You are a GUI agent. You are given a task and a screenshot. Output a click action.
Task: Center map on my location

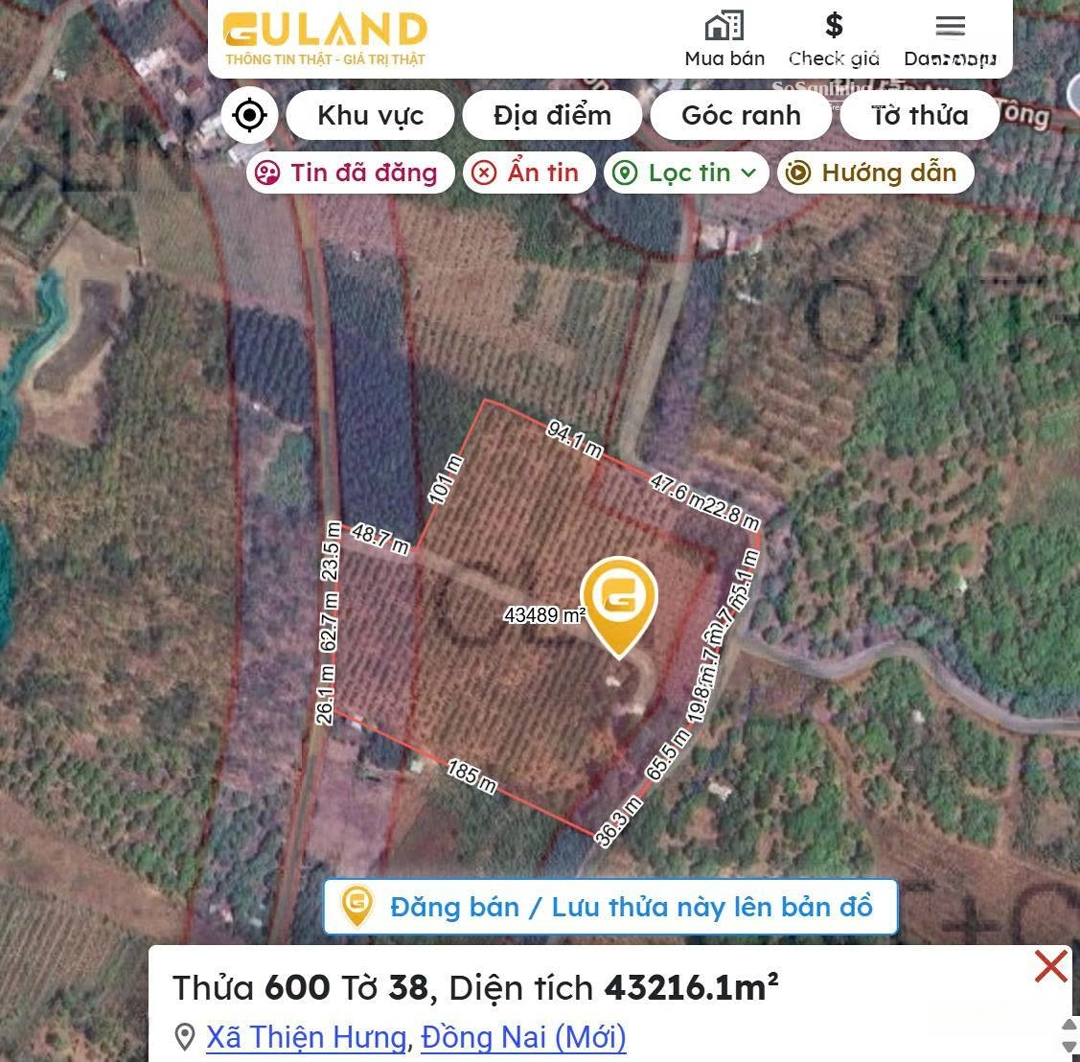pos(249,115)
